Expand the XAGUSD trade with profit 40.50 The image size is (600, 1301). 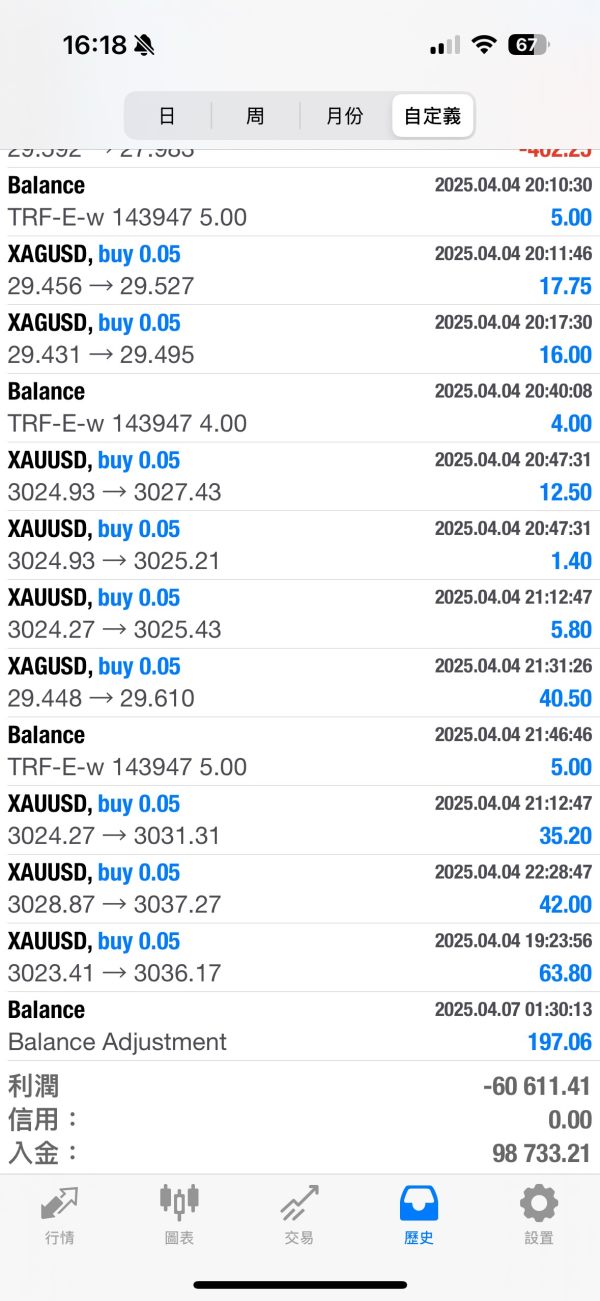[x=300, y=683]
